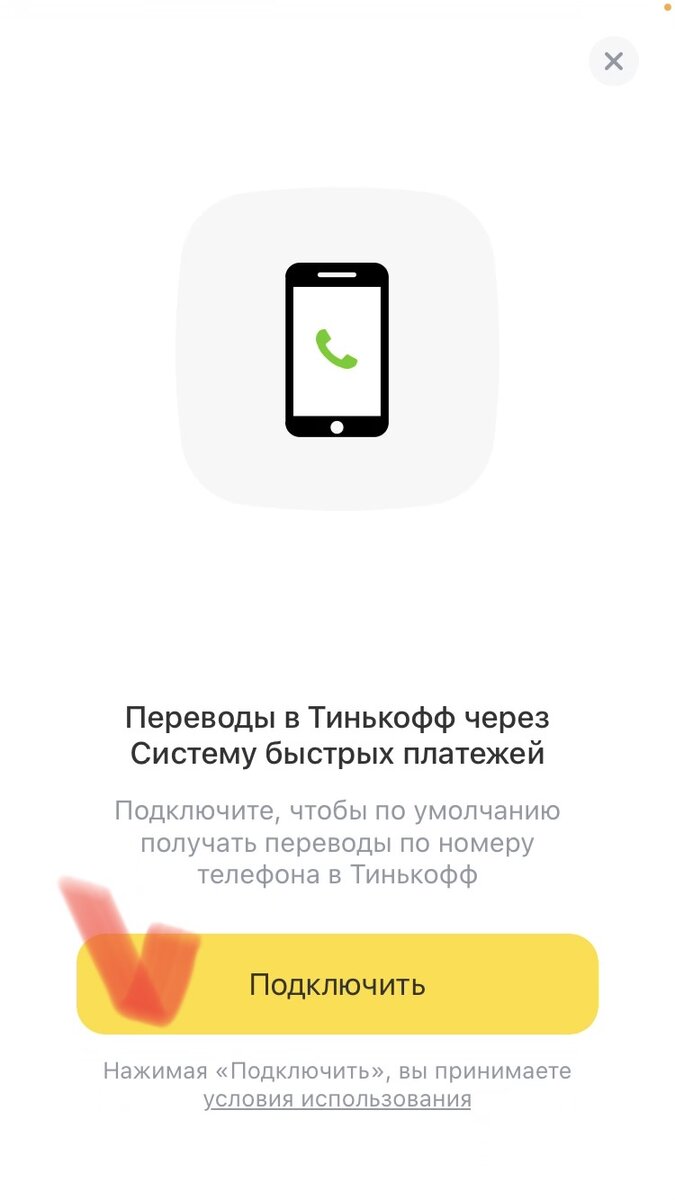
Task: Tap the yellow Подключить button
Action: (337, 984)
